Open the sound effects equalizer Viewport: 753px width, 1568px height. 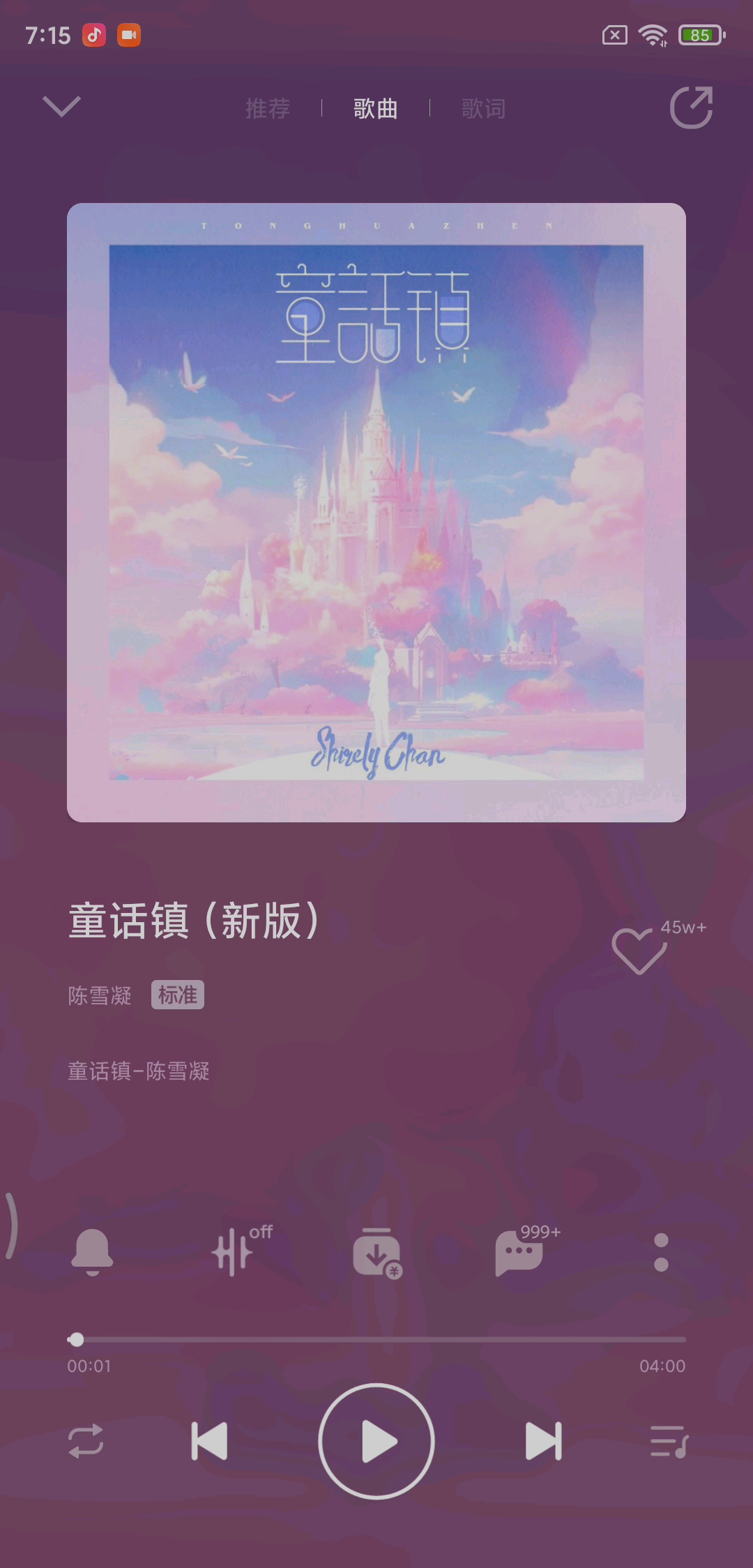click(234, 1252)
